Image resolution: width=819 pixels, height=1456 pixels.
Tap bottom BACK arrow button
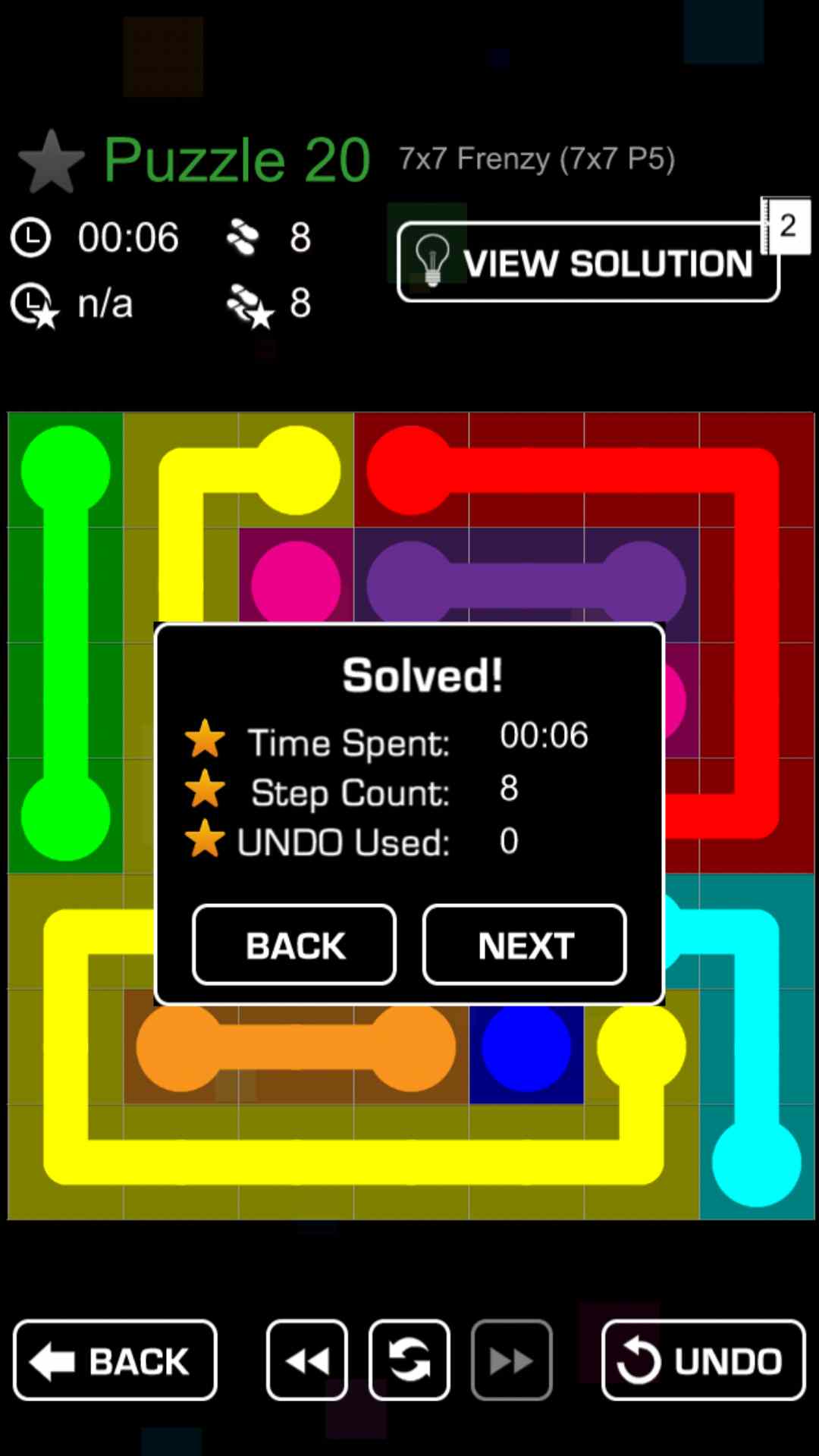[x=115, y=1360]
